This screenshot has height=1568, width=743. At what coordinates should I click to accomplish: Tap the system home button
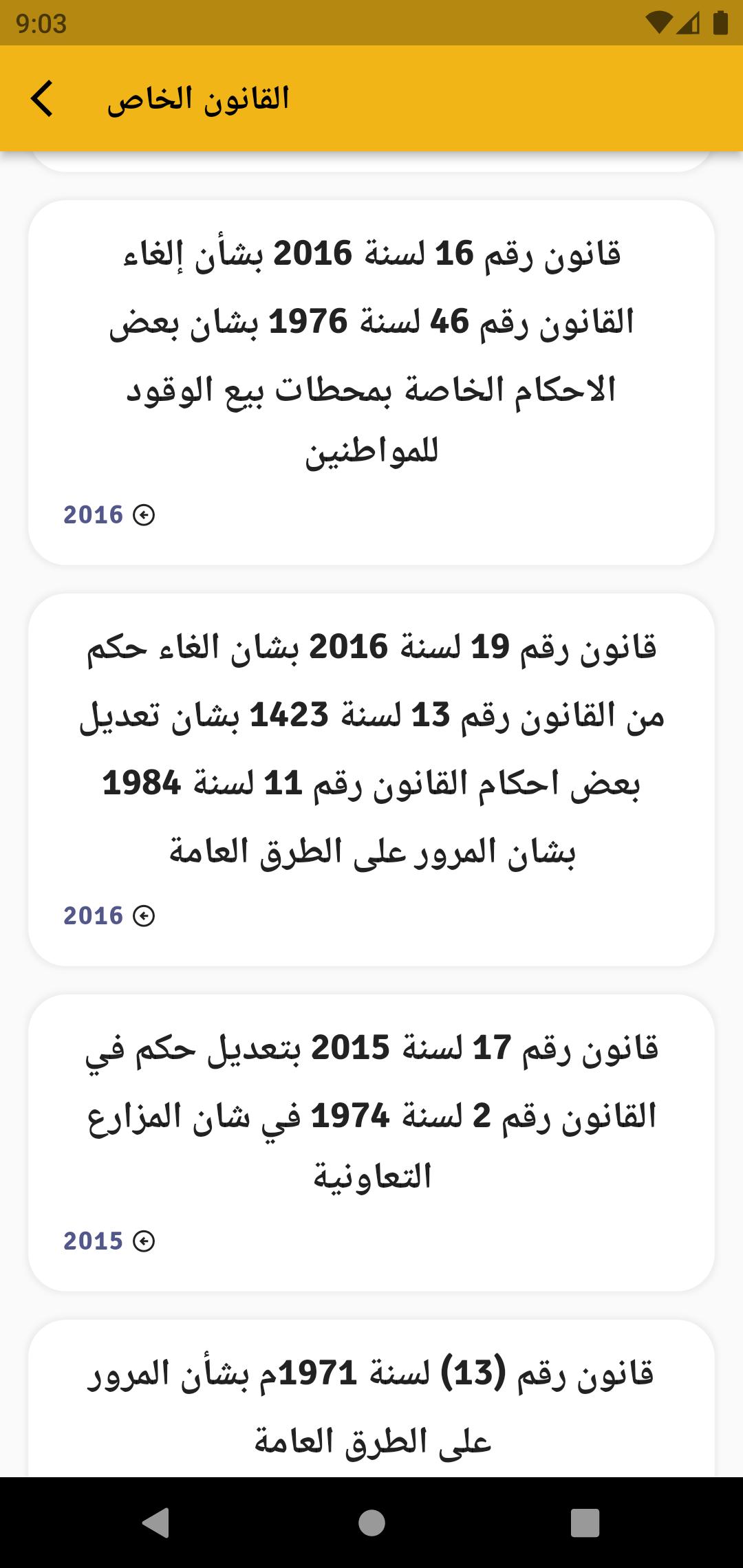[x=371, y=1523]
